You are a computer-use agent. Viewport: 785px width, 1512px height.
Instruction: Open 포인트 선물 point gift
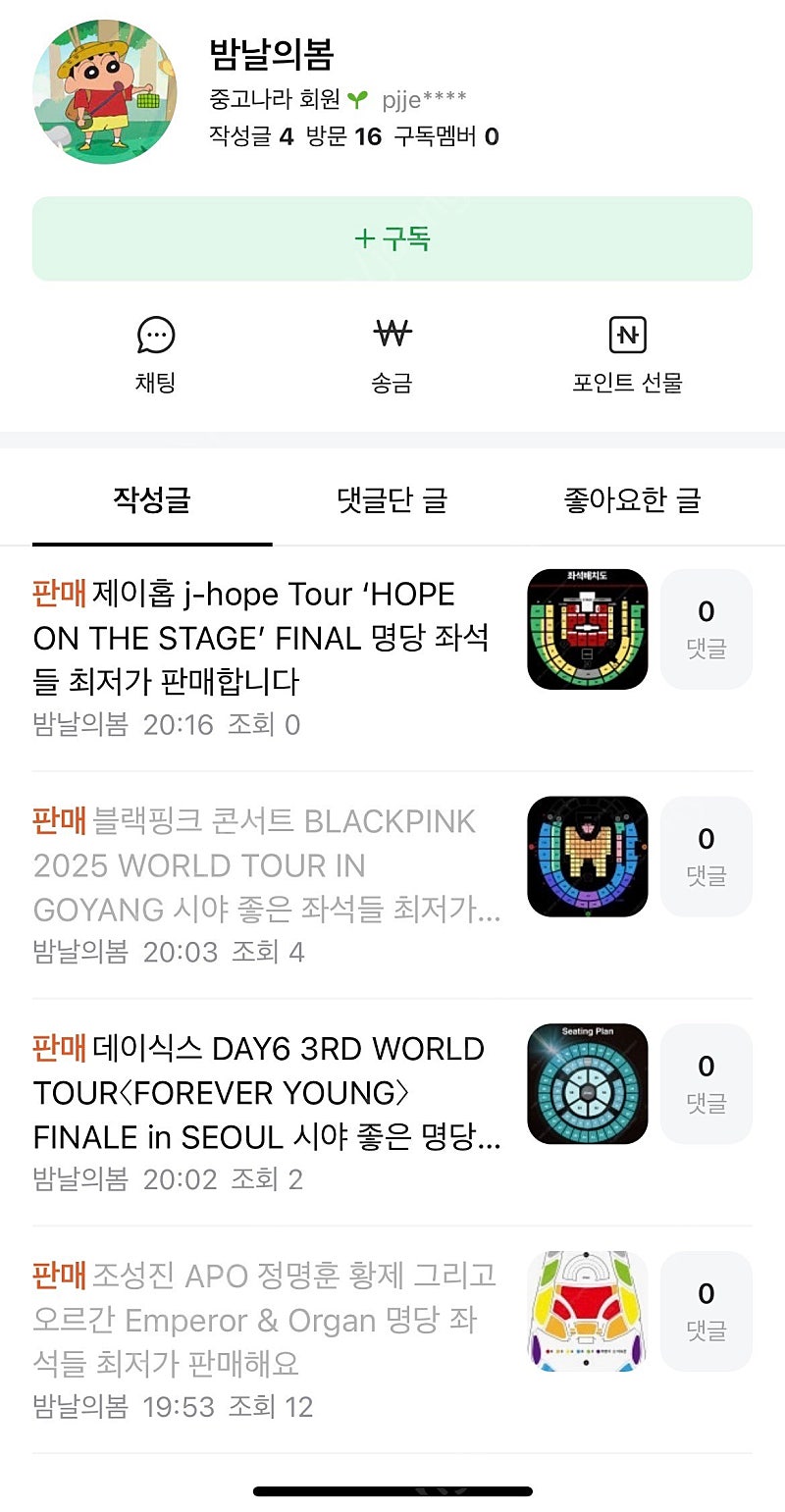(628, 356)
